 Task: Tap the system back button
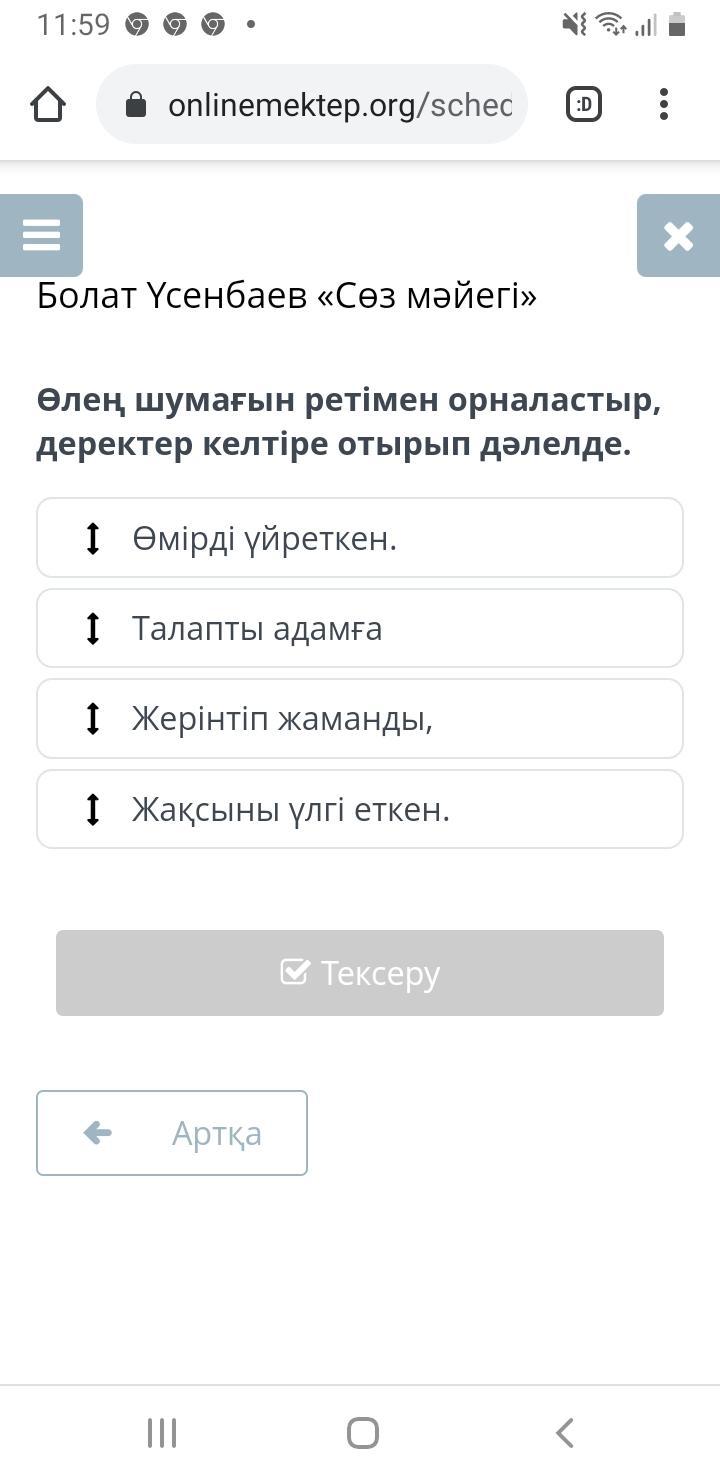[564, 1433]
